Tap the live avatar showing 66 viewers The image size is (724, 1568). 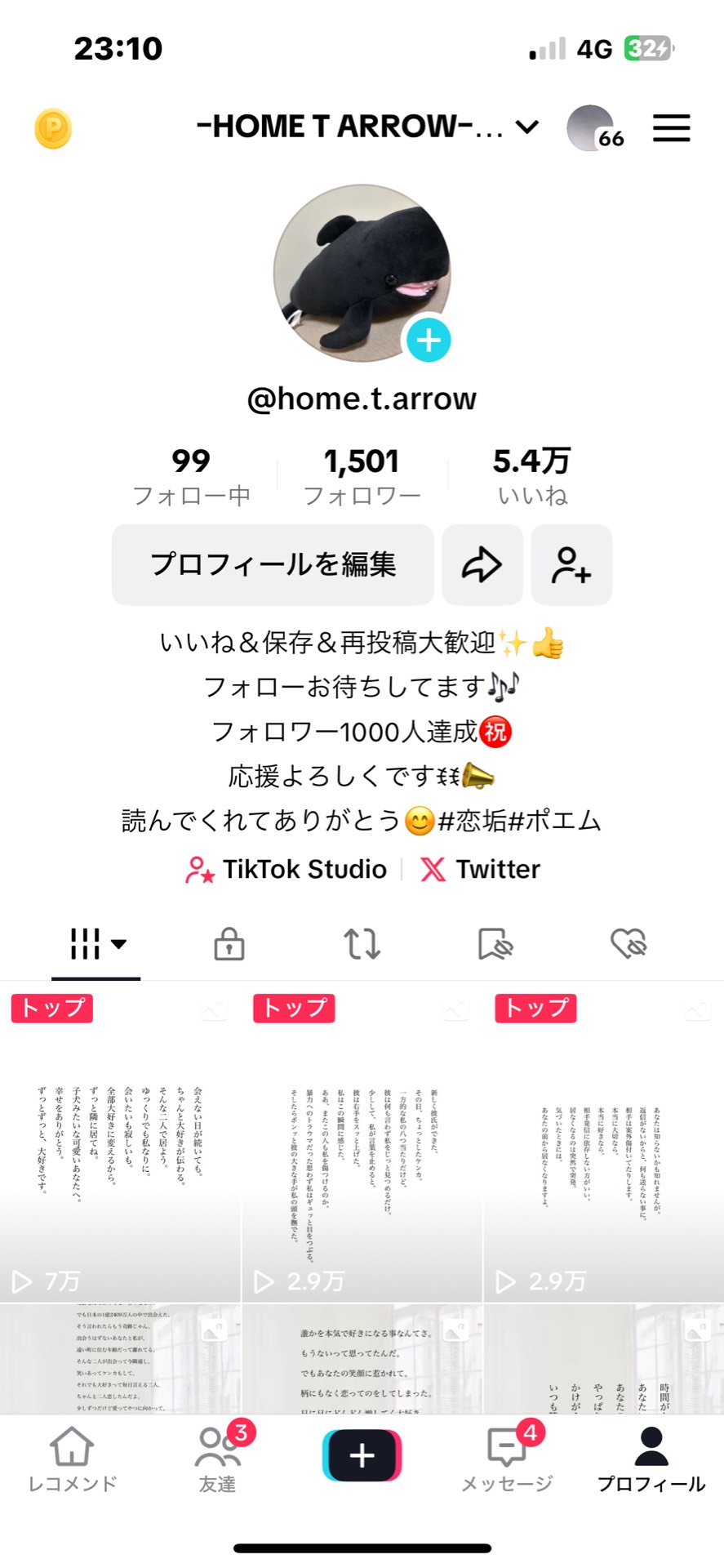(590, 129)
